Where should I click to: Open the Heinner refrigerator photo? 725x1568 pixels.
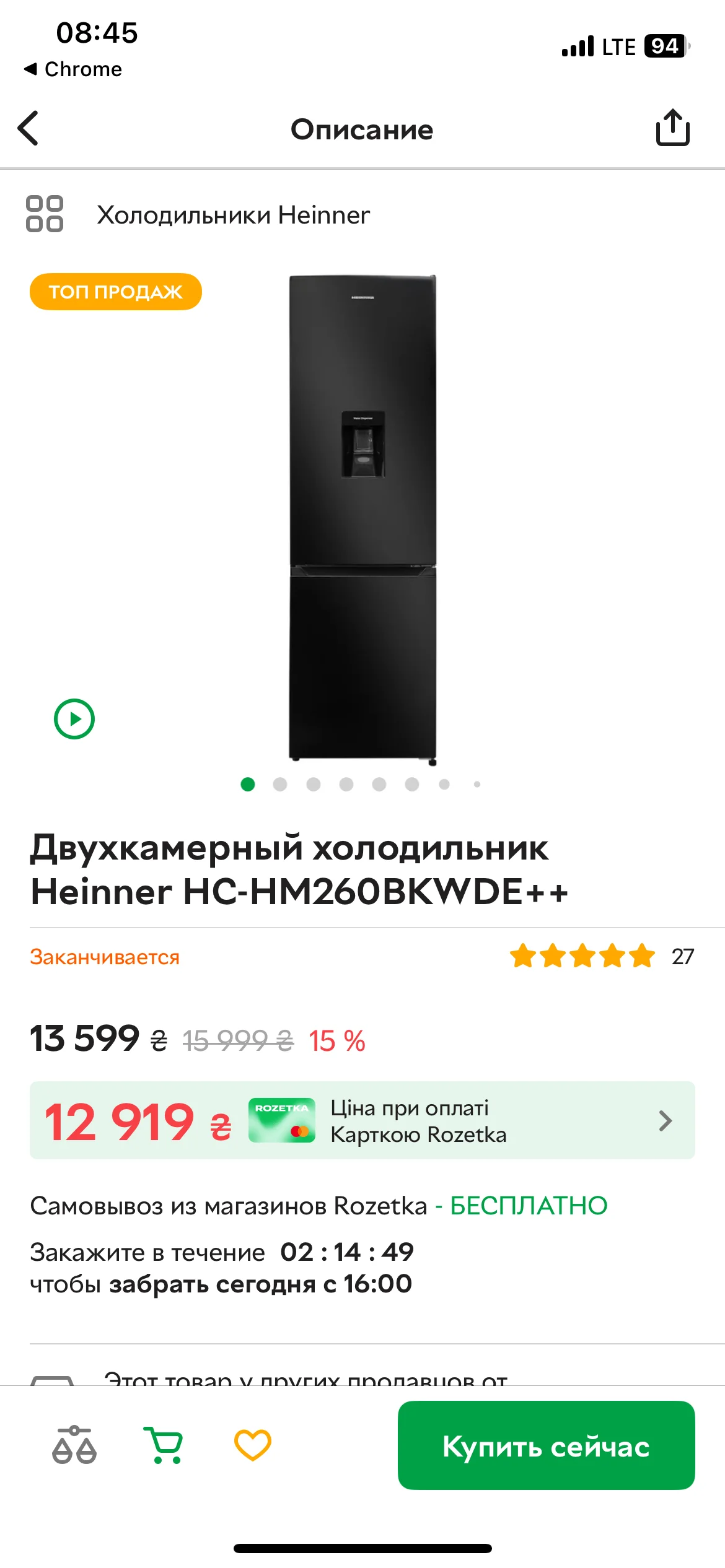(362, 517)
